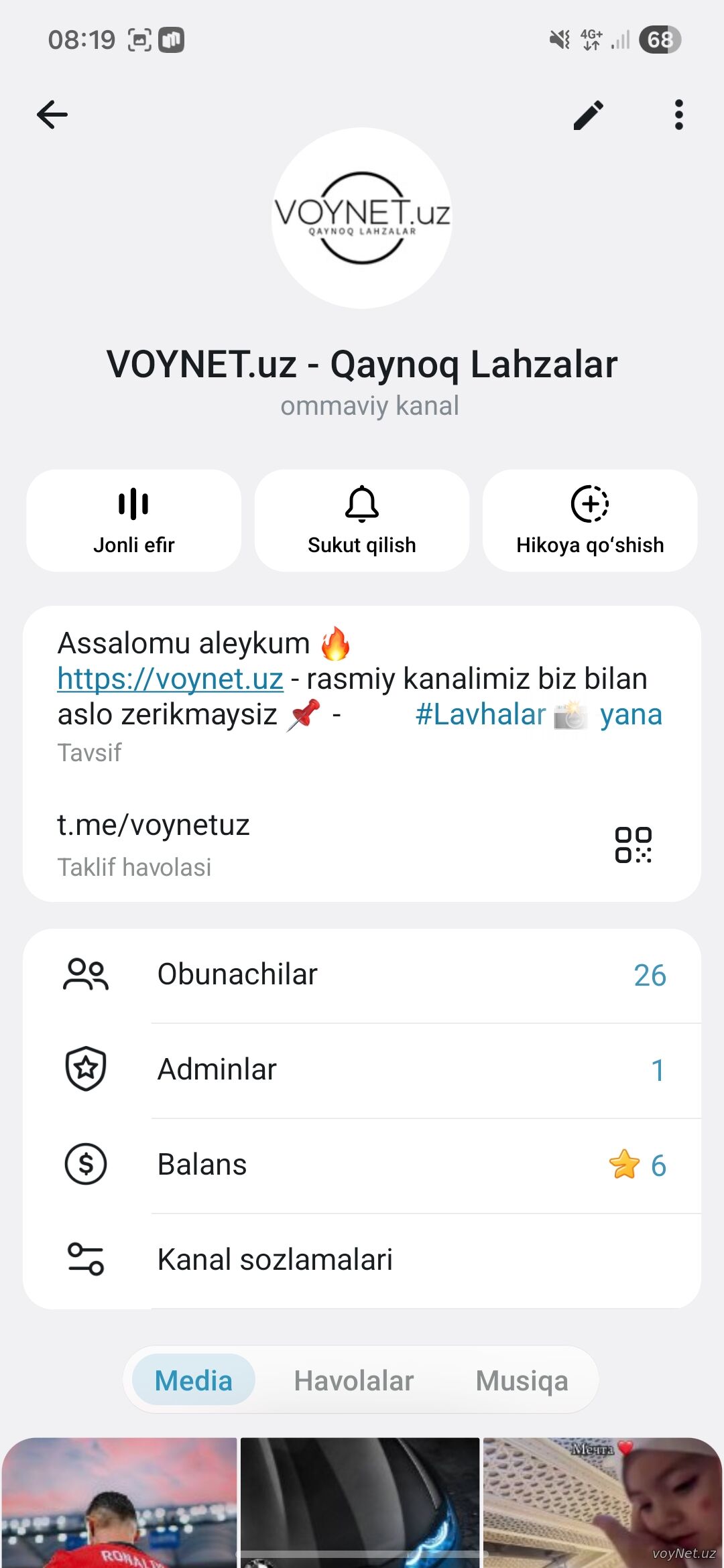Expand the description with yana
The width and height of the screenshot is (724, 1568).
pyautogui.click(x=631, y=715)
